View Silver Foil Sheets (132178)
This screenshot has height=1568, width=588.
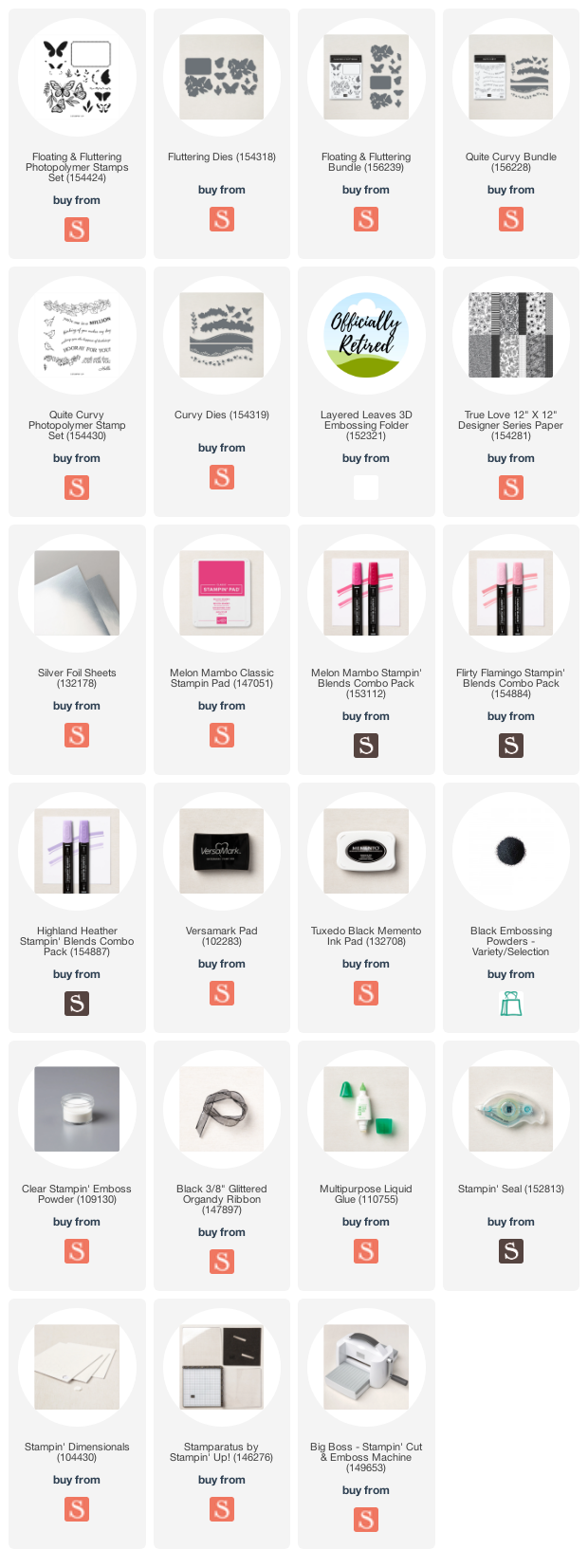(77, 594)
